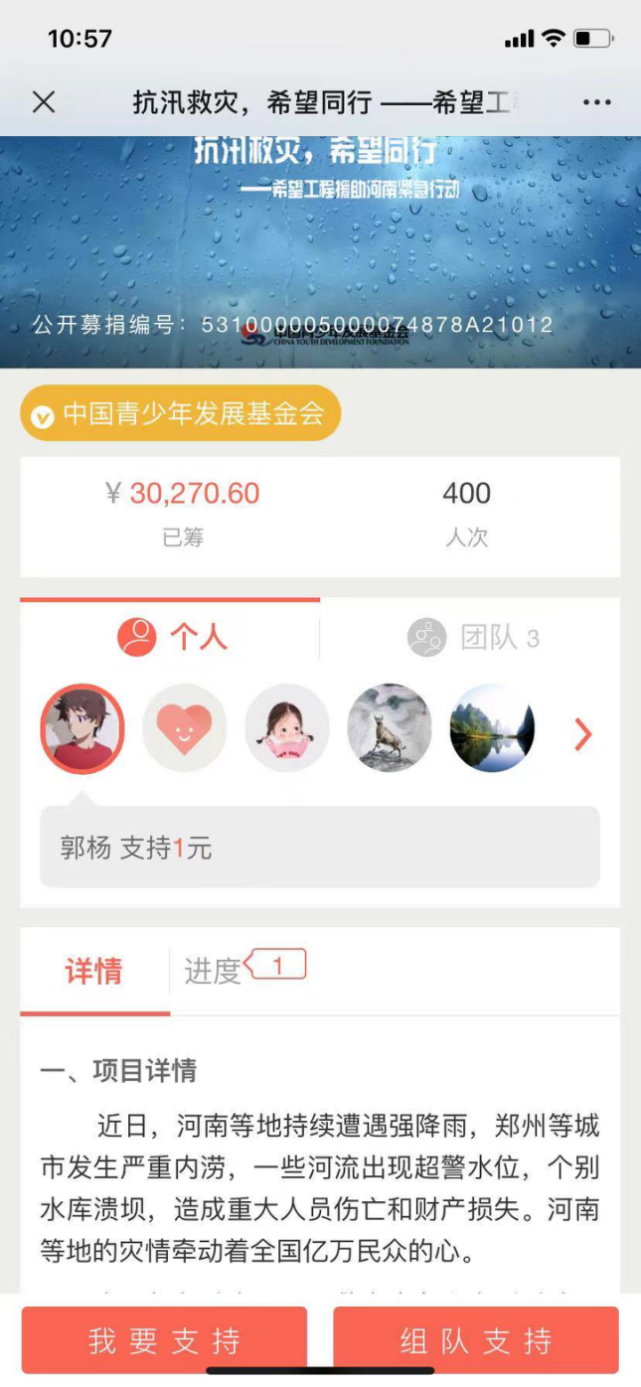Switch to the 详情 tab

tap(94, 971)
